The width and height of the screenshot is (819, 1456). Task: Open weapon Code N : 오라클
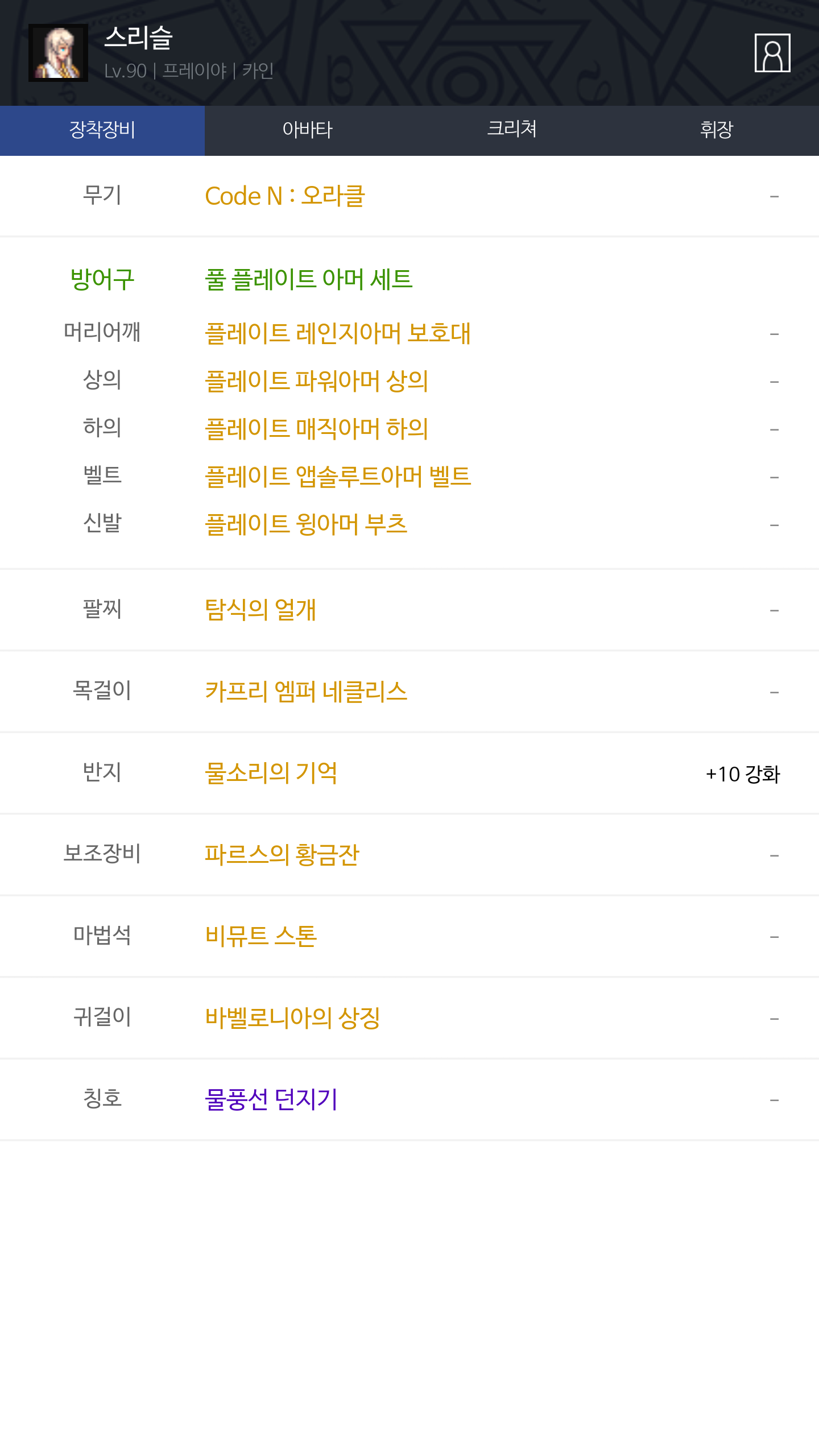[x=284, y=196]
